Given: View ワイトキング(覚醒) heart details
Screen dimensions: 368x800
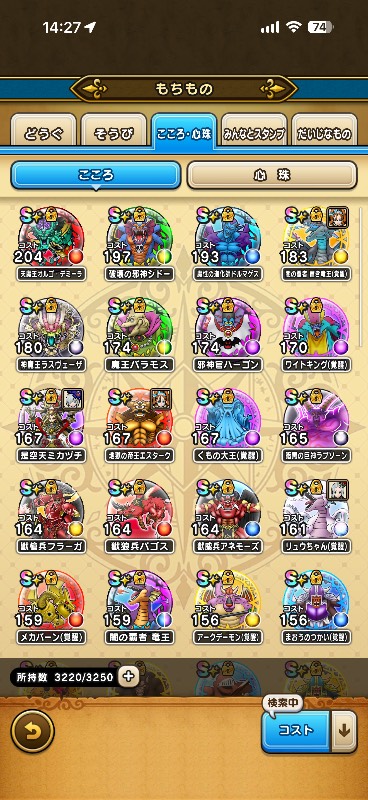Looking at the screenshot, I should click(x=316, y=334).
